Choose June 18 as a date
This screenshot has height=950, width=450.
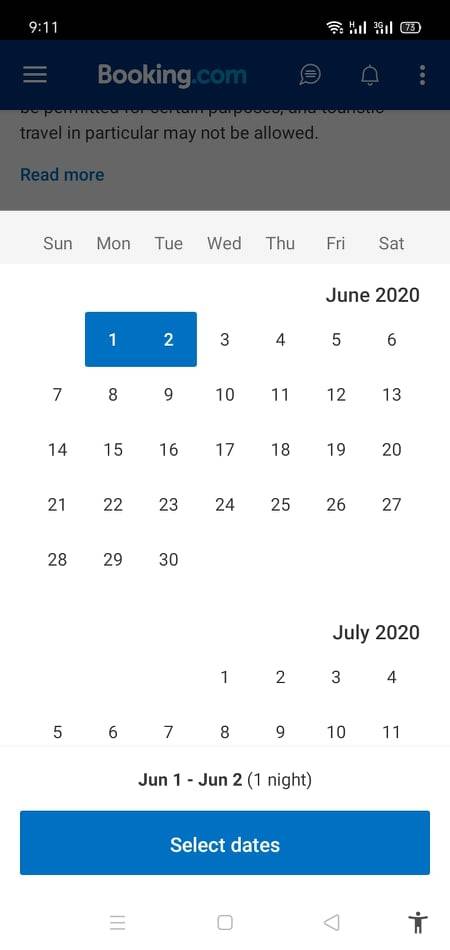pos(280,450)
